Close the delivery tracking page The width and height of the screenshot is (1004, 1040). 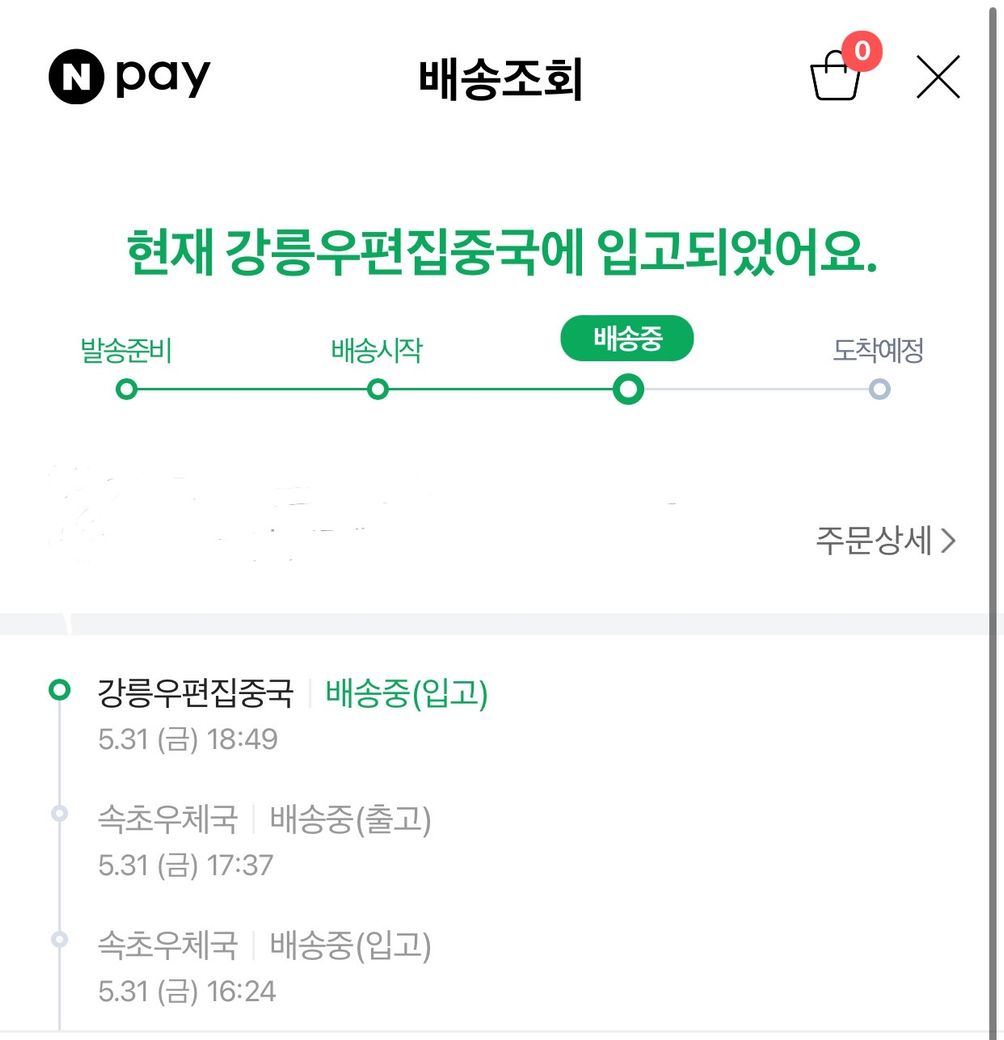(938, 77)
